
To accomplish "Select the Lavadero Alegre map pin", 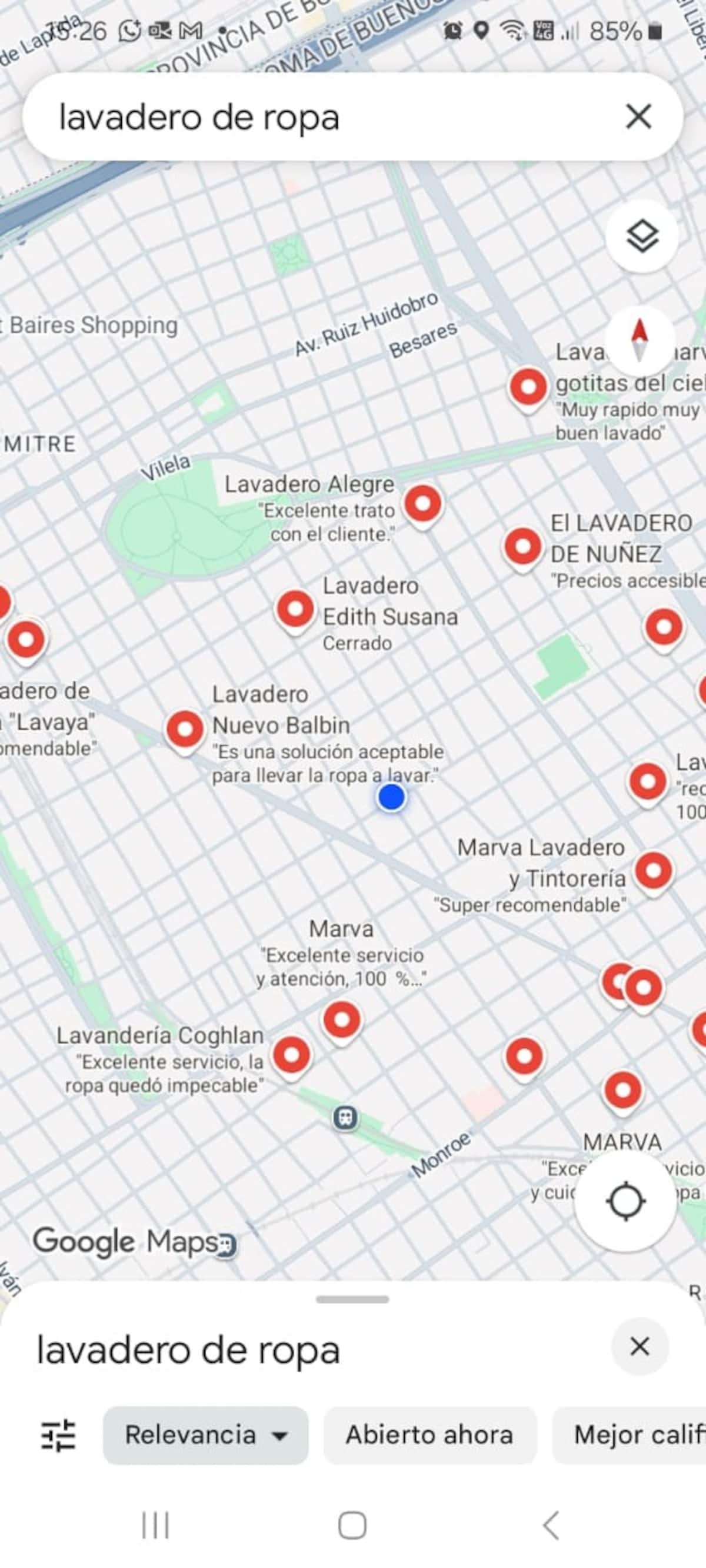I will tap(424, 504).
